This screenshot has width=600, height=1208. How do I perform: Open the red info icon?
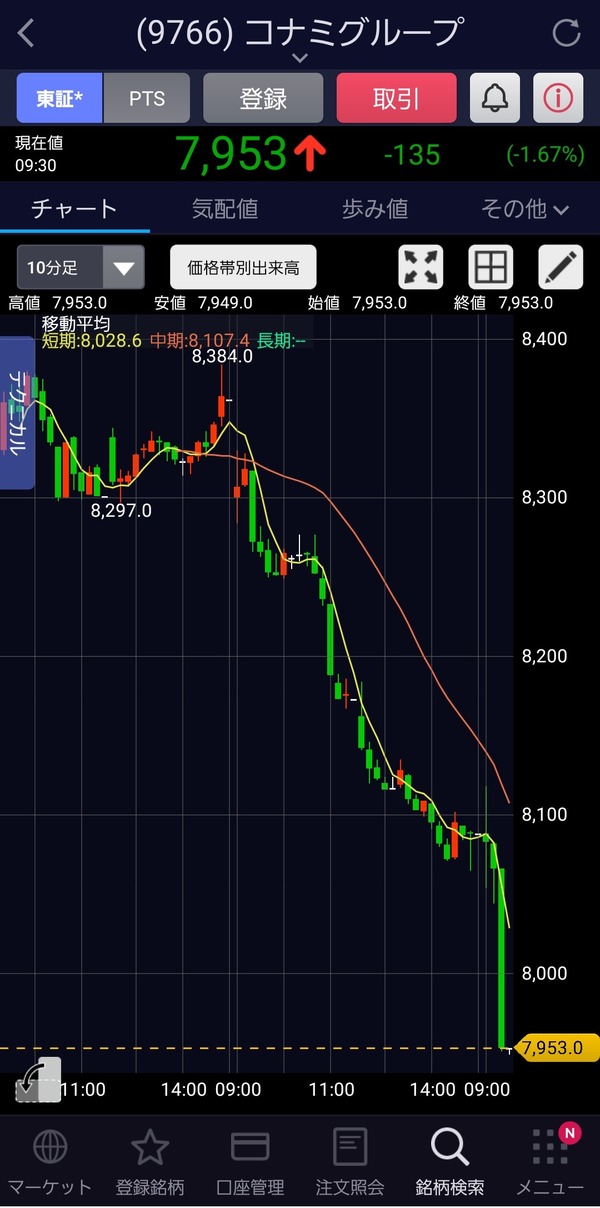pos(558,98)
